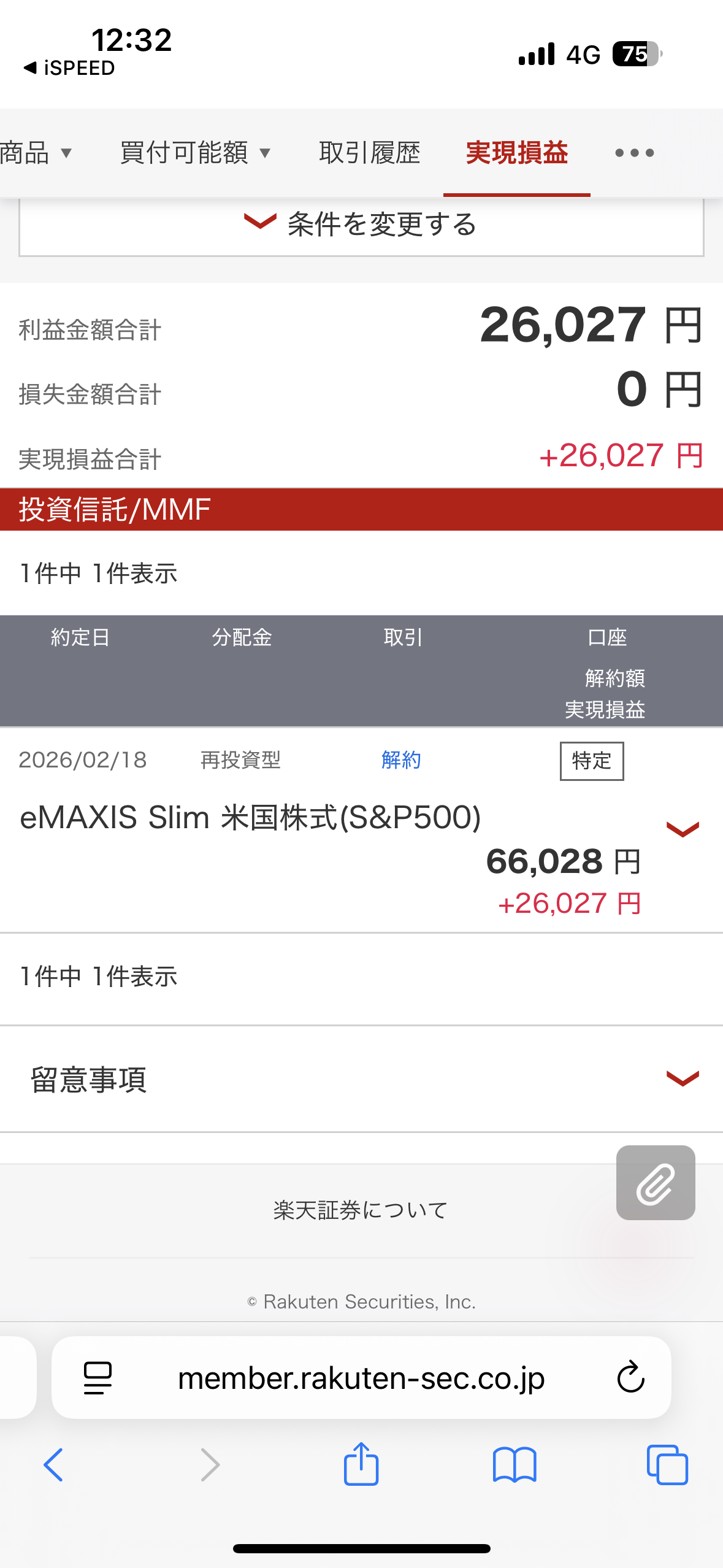Return to iSPEED app

(x=69, y=68)
